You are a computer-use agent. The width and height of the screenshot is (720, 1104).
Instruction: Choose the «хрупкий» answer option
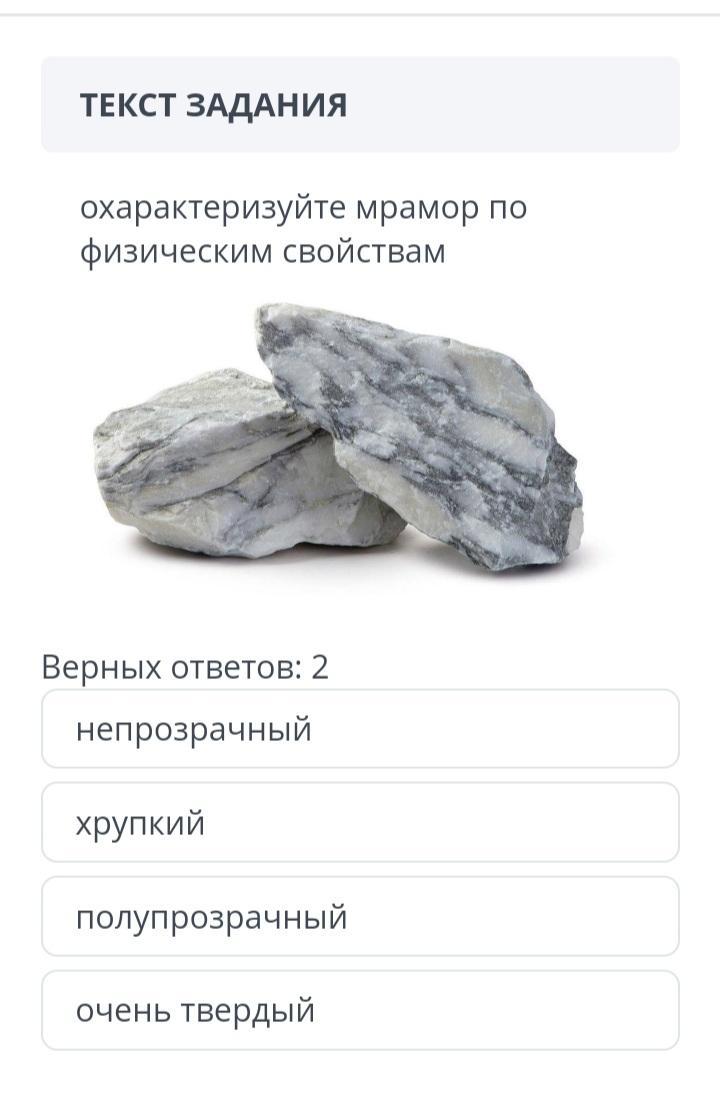click(360, 823)
